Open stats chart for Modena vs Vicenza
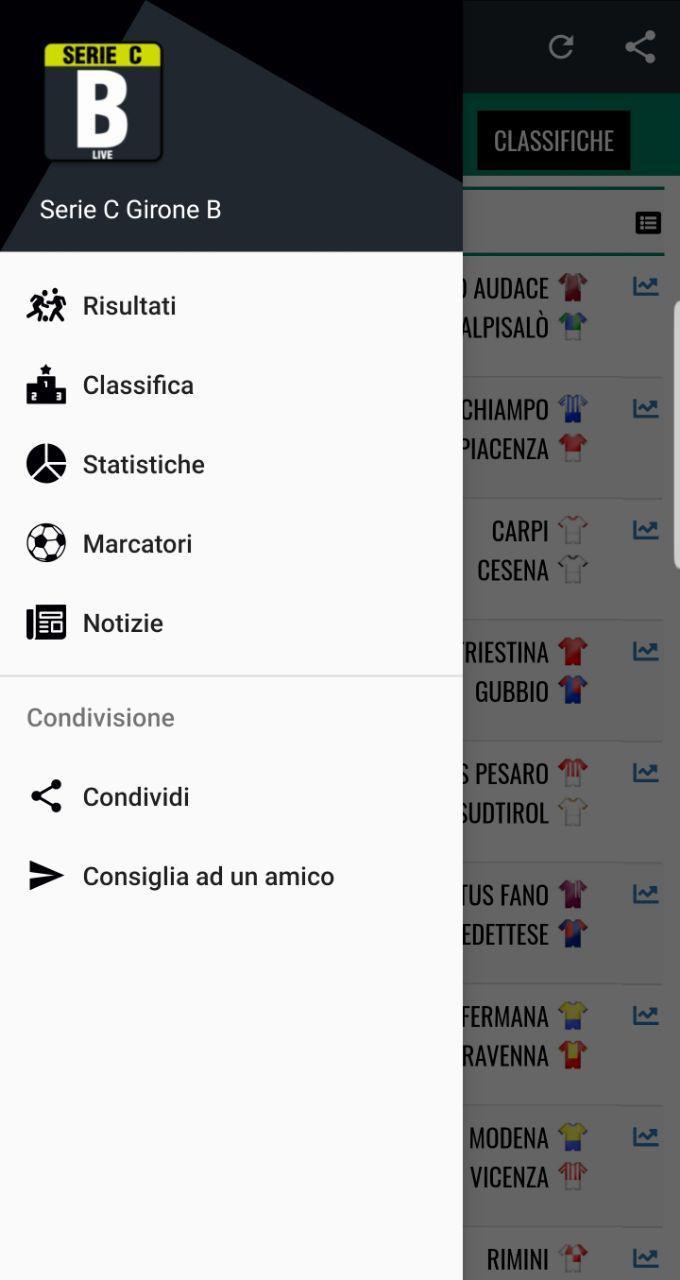The width and height of the screenshot is (680, 1280). point(646,1137)
